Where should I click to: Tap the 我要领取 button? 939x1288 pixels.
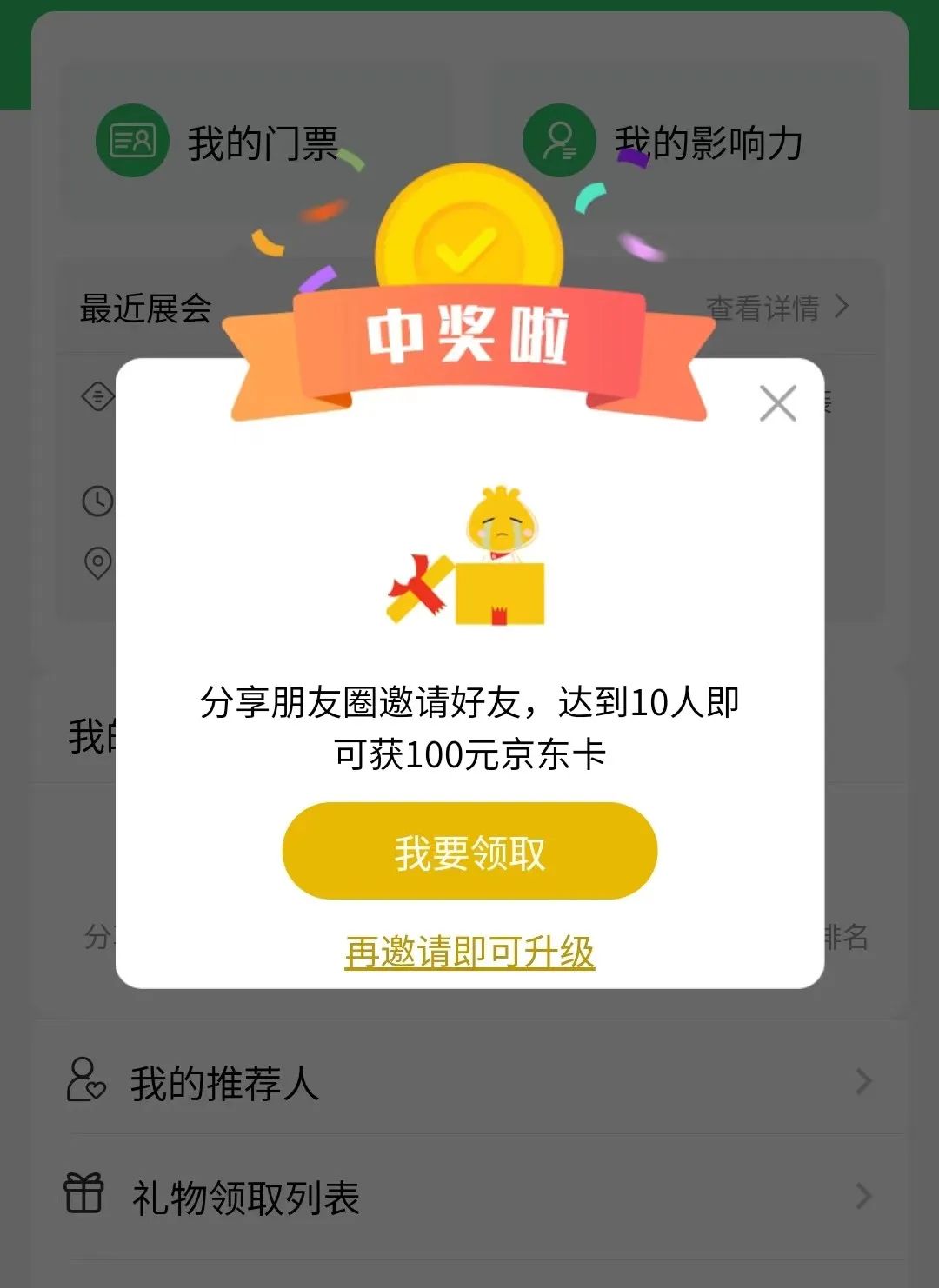point(469,851)
